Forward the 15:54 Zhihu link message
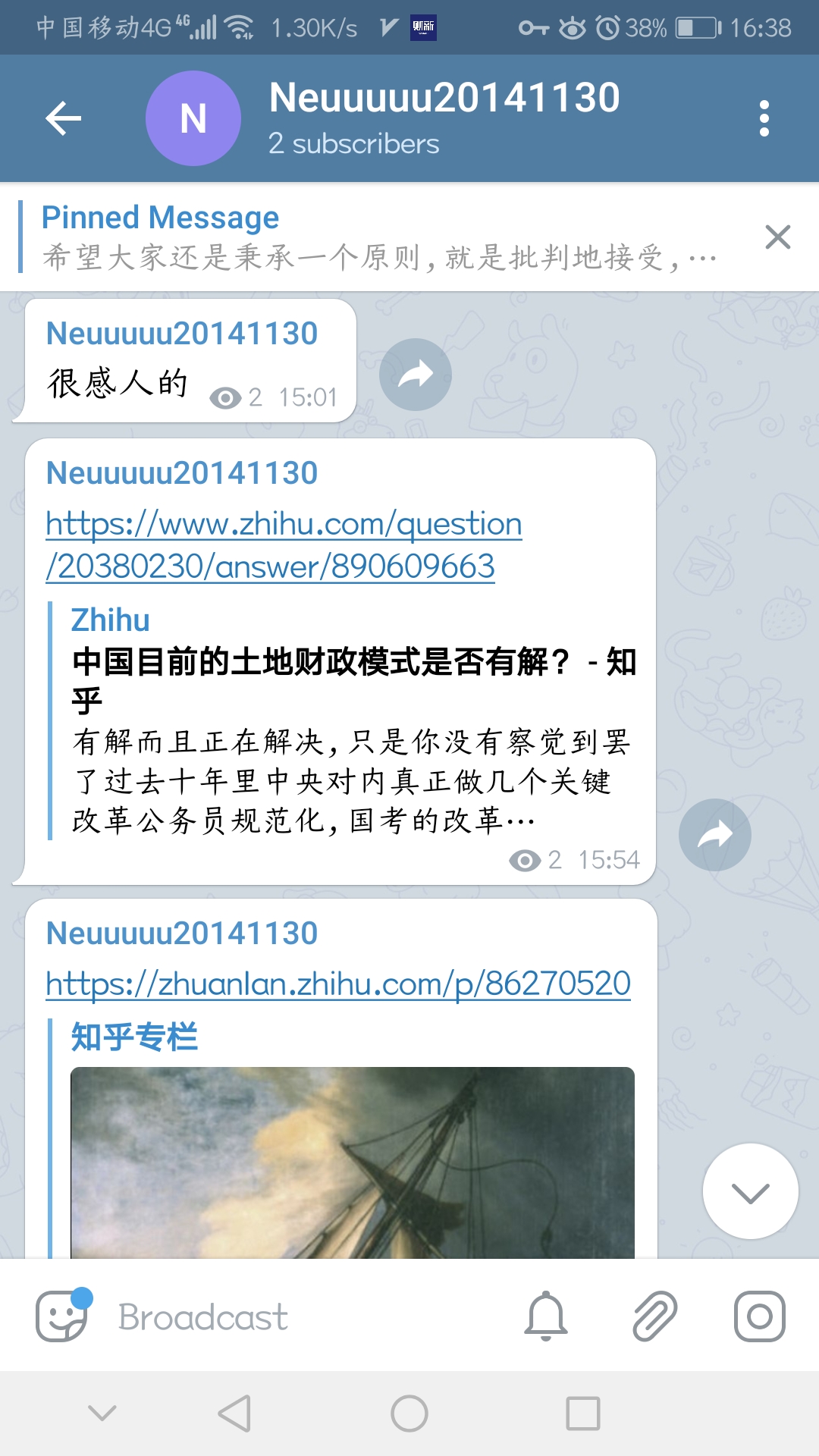The width and height of the screenshot is (819, 1456). pyautogui.click(x=714, y=834)
